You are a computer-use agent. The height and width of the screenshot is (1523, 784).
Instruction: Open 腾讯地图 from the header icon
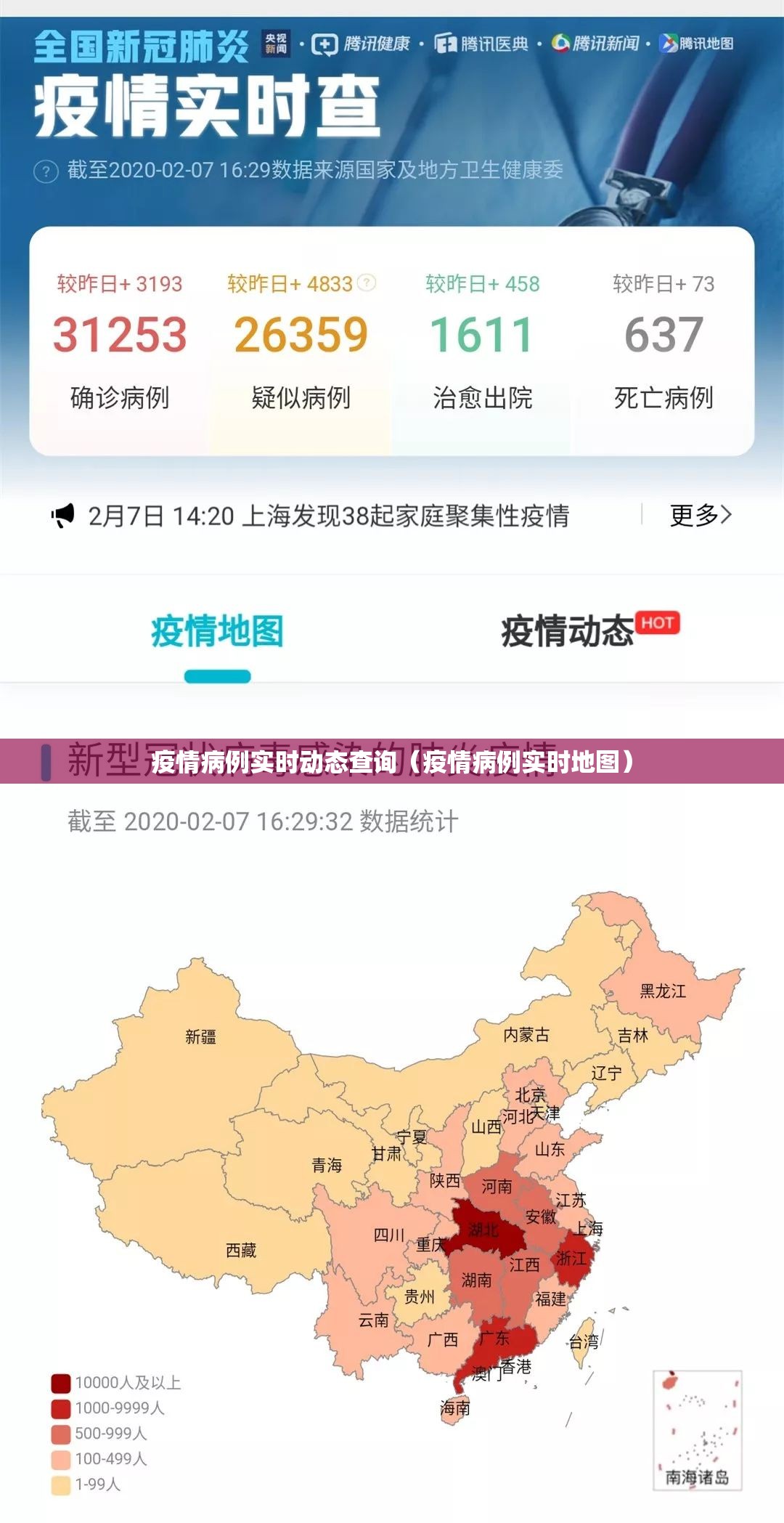670,44
